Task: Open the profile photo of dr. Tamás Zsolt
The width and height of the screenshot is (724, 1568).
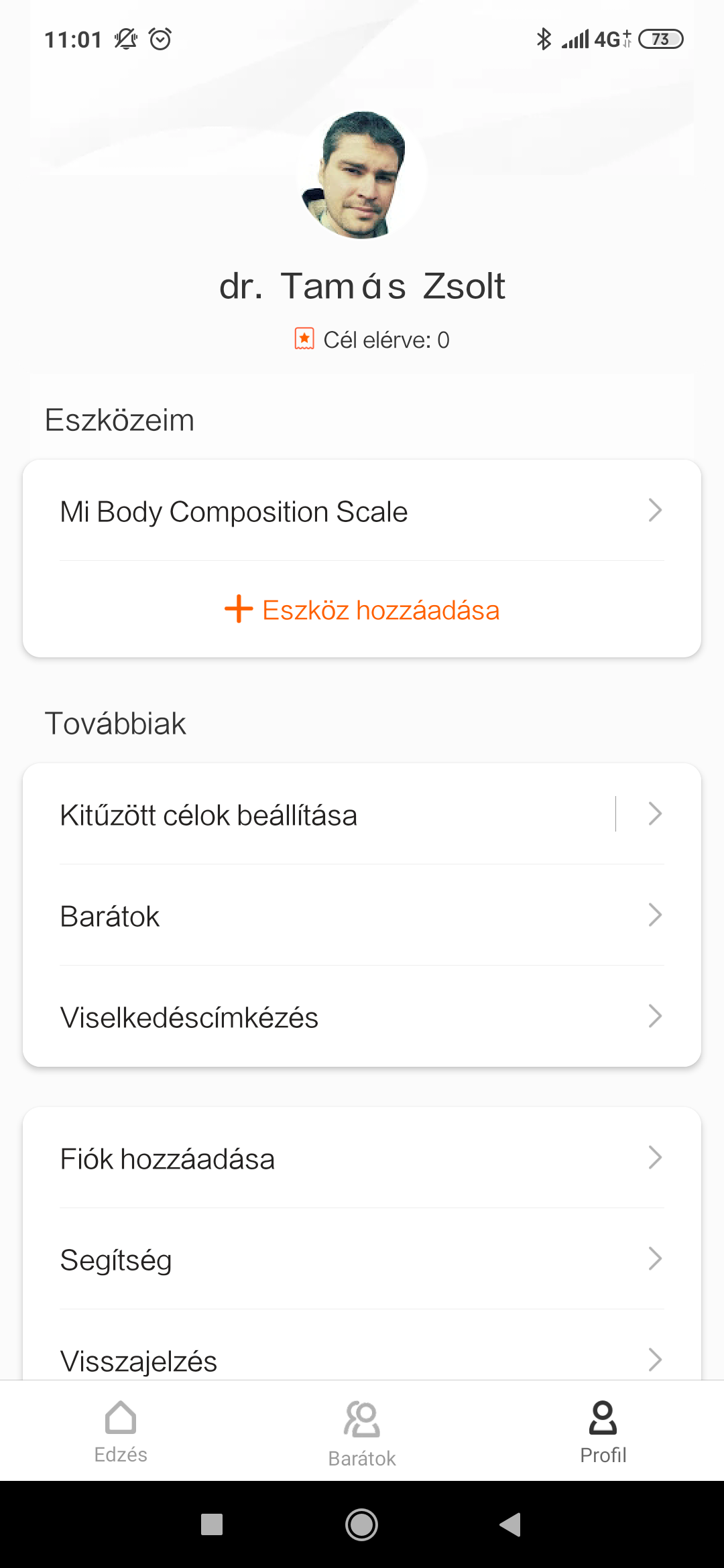Action: tap(361, 176)
